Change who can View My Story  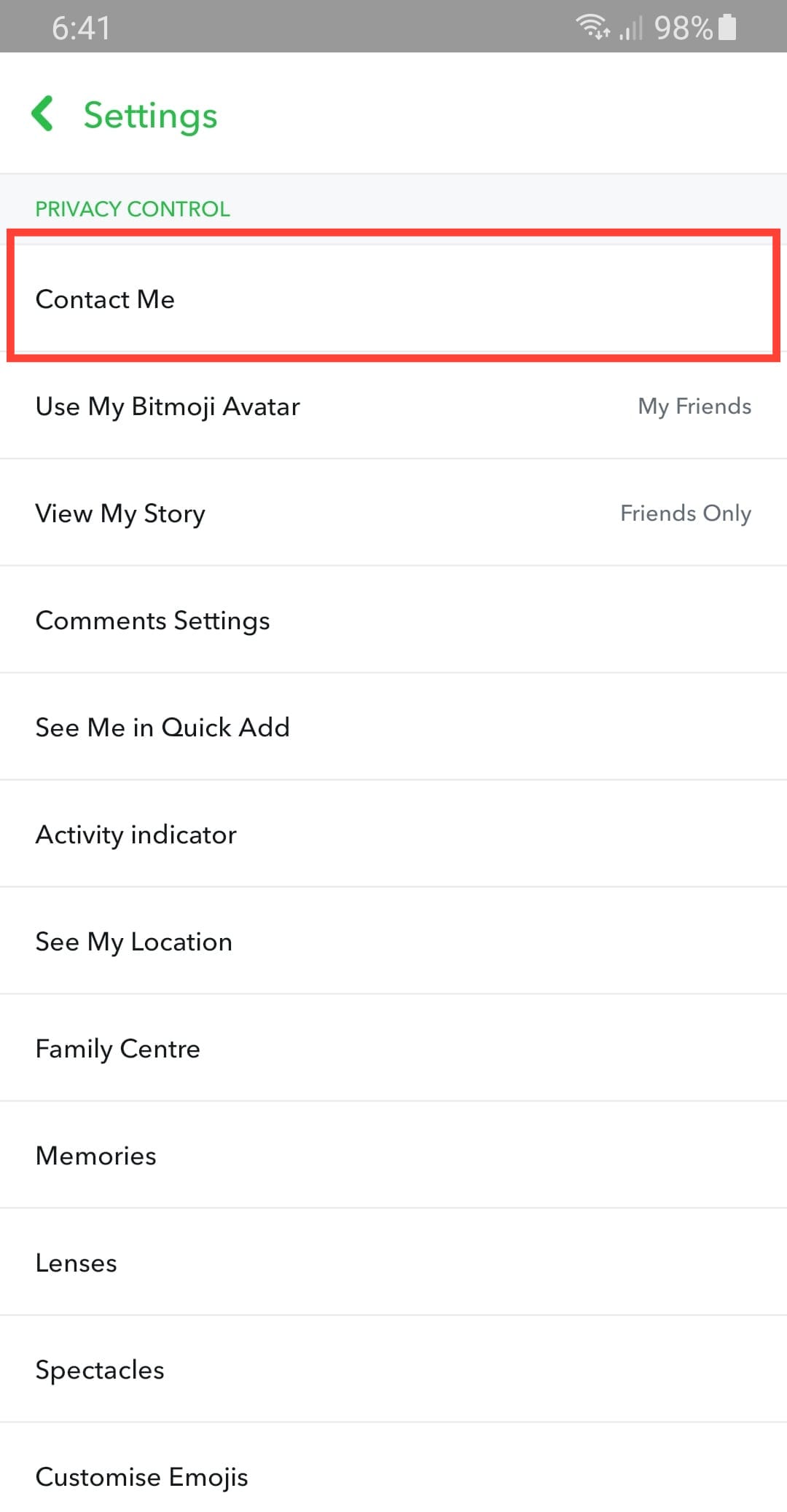coord(393,513)
